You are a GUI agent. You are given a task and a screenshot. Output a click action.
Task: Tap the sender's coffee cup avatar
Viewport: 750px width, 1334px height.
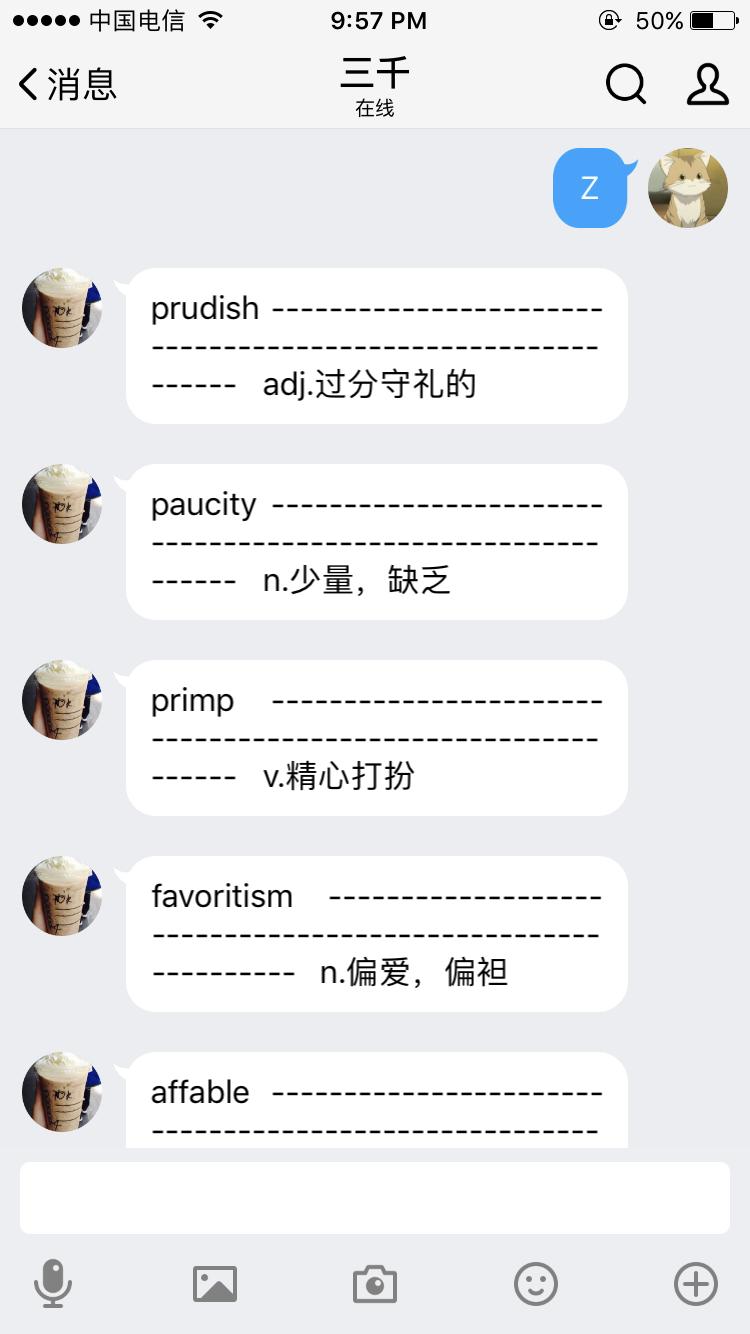(61, 308)
